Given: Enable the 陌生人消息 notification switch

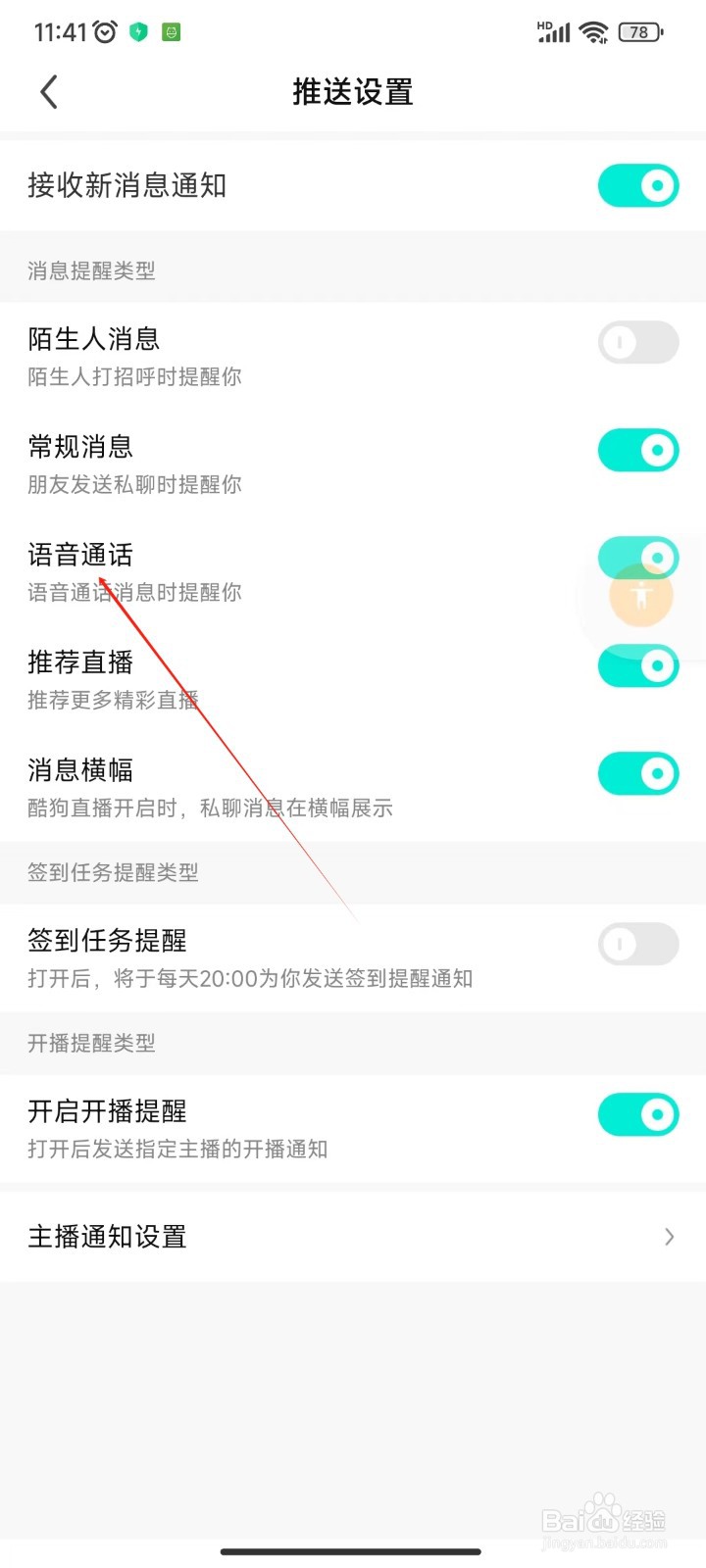Looking at the screenshot, I should pos(637,342).
